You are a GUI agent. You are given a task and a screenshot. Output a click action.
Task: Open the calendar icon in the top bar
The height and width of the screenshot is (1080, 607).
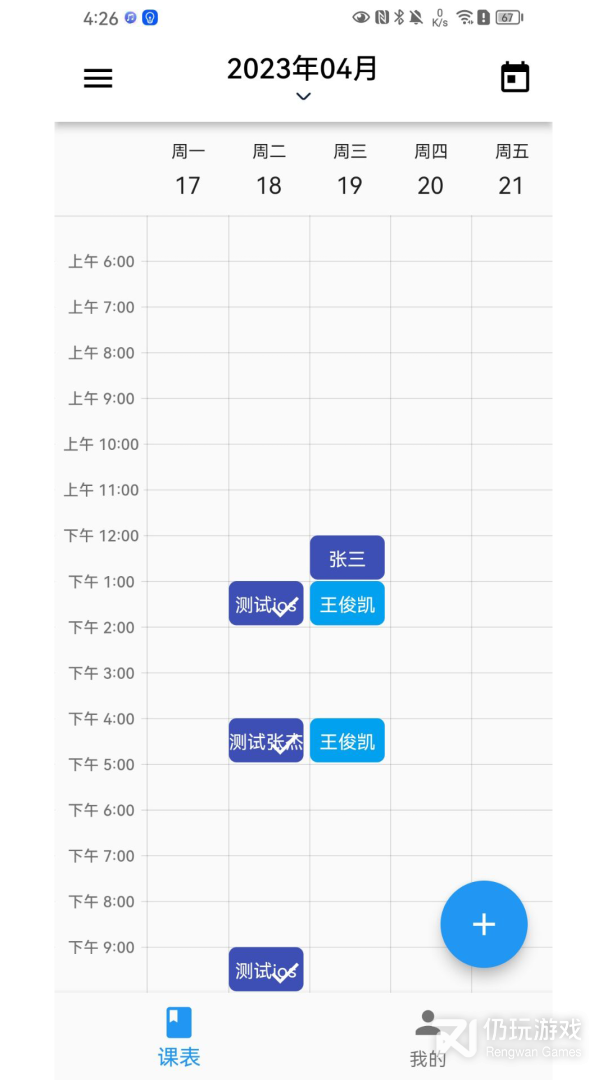click(515, 78)
